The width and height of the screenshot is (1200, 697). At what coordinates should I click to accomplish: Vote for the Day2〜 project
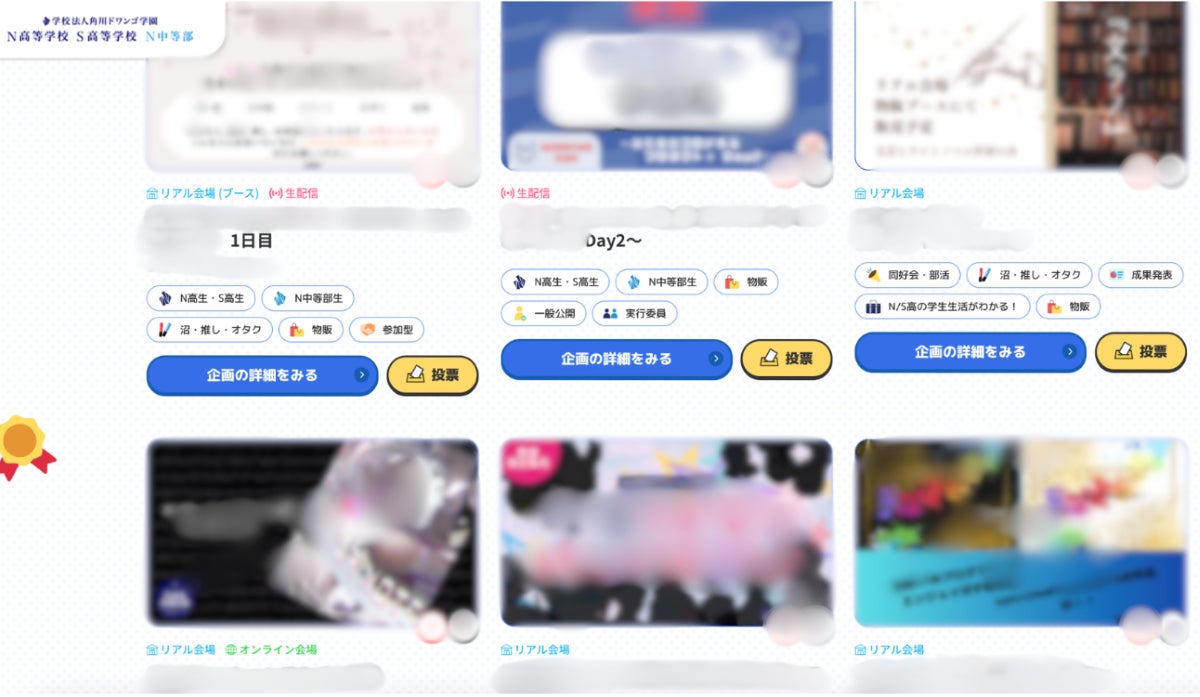pyautogui.click(x=786, y=358)
